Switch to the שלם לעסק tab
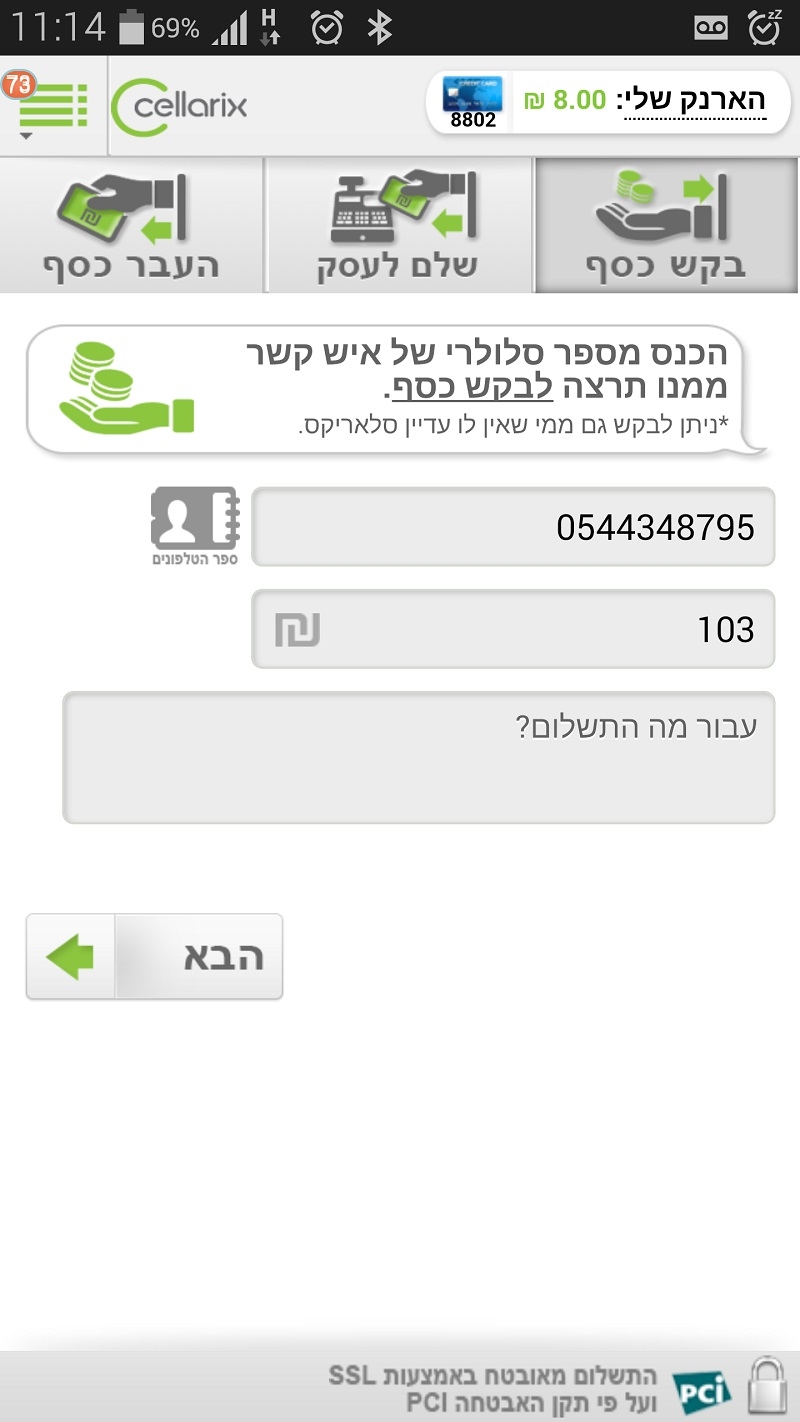The image size is (800, 1422). (398, 226)
